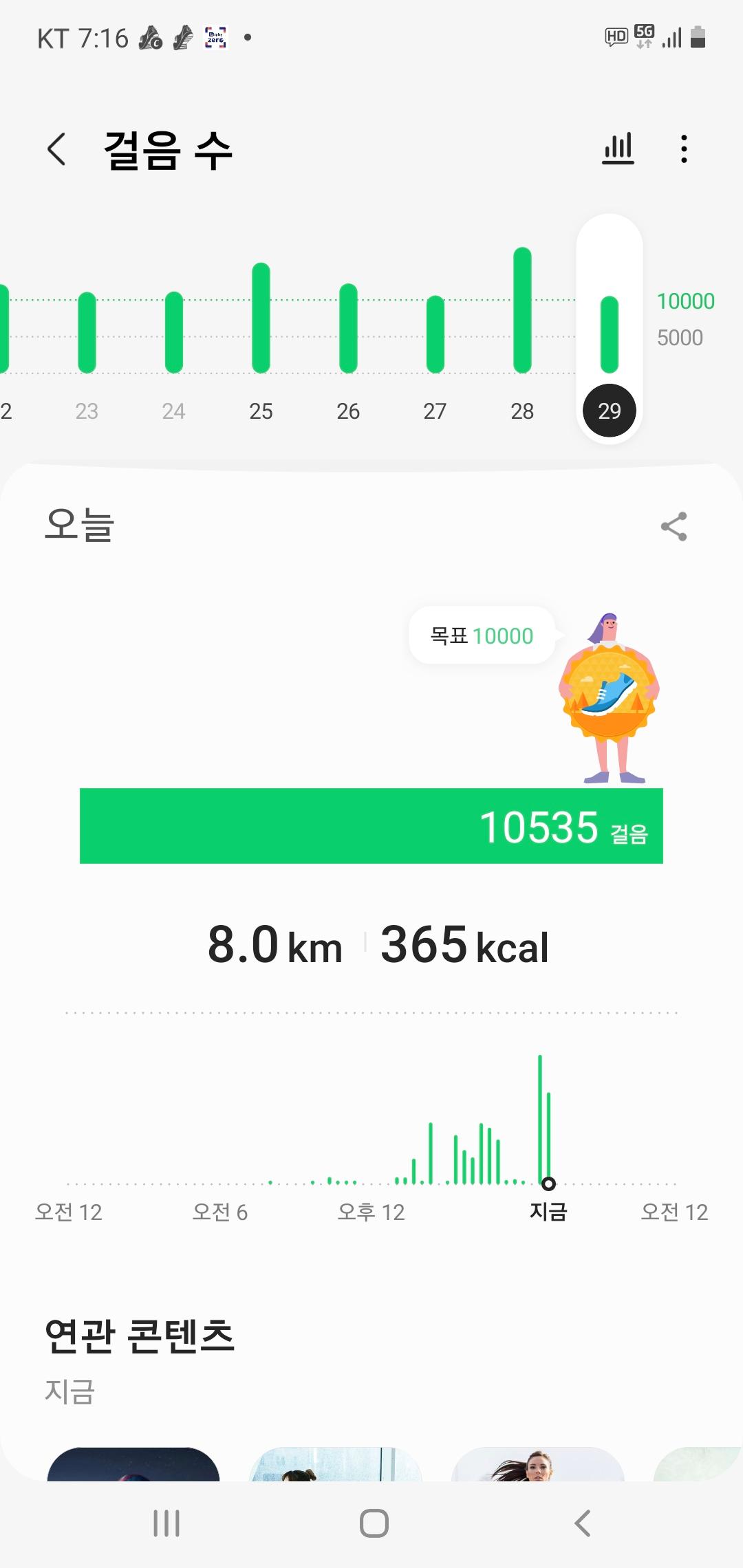Open the more options menu
The width and height of the screenshot is (743, 1568).
pyautogui.click(x=683, y=149)
